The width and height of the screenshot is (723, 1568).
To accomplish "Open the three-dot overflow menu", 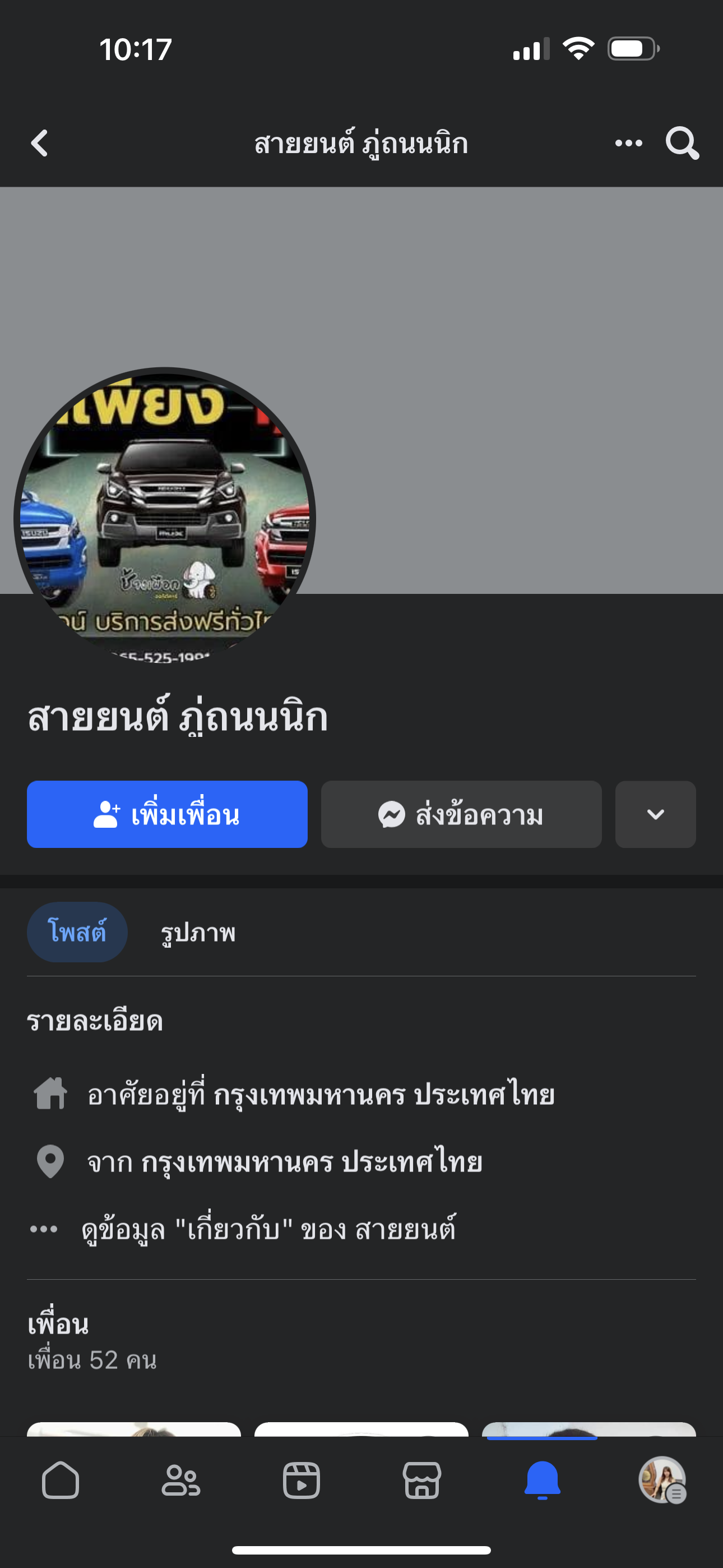I will coord(628,144).
